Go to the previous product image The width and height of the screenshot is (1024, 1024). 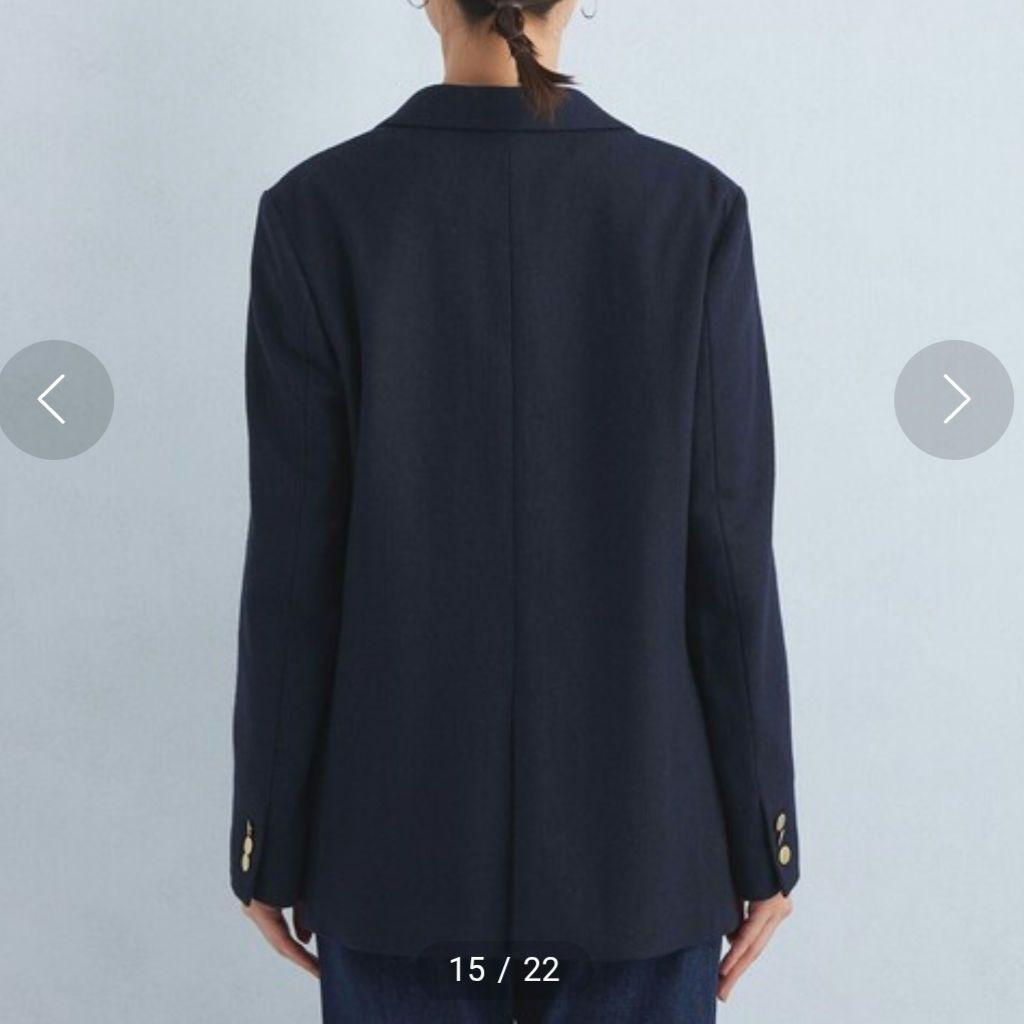tap(52, 400)
